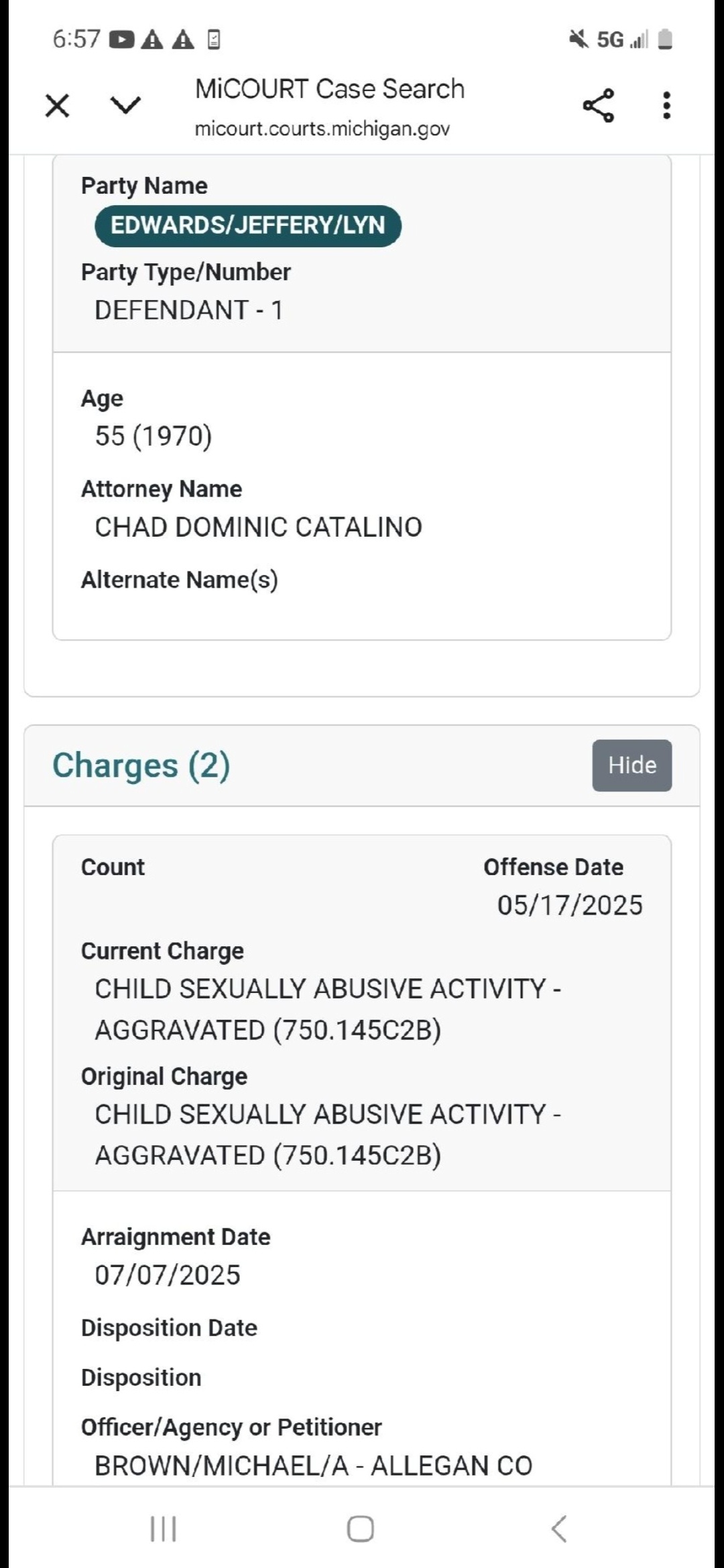The width and height of the screenshot is (724, 1568).
Task: Hide the Charges section
Action: coord(631,765)
